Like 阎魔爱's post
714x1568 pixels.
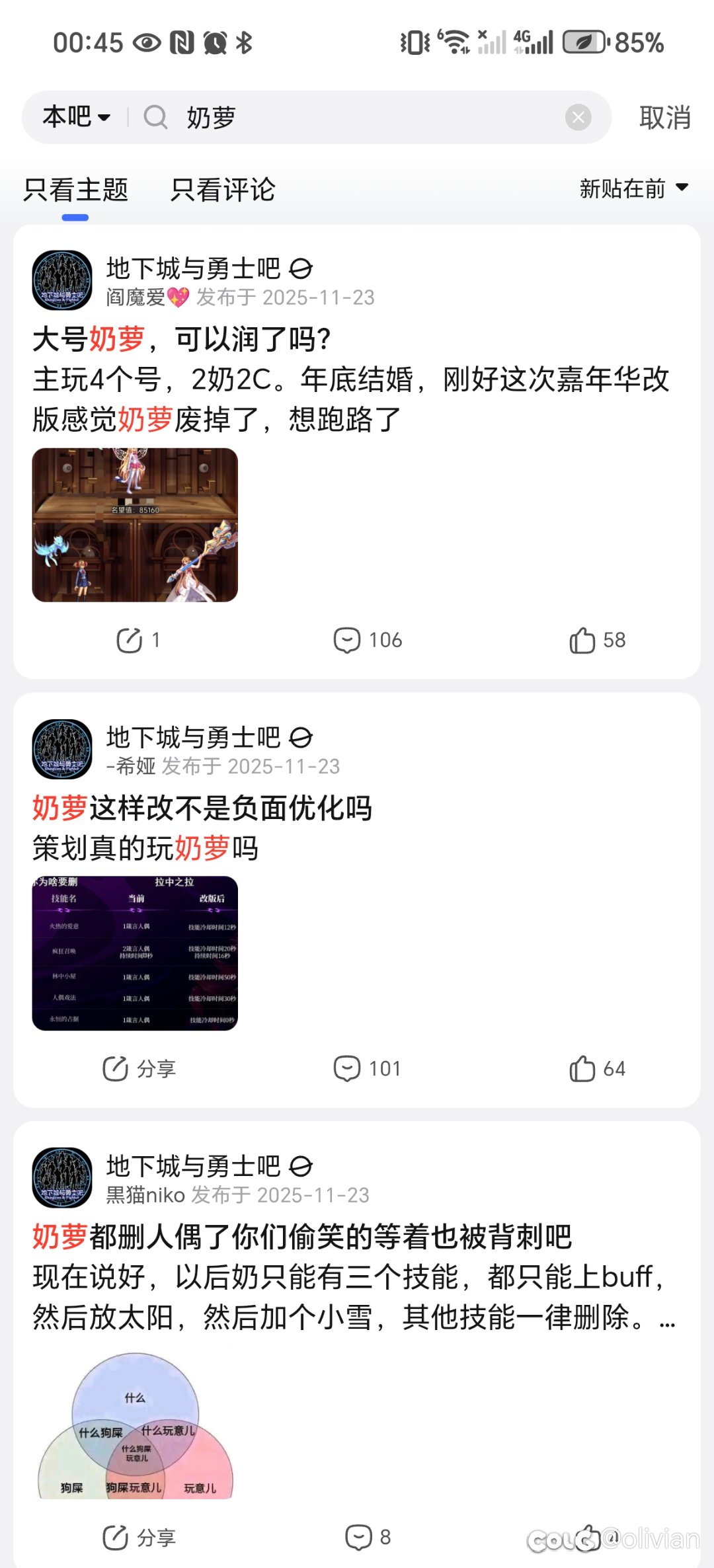tap(597, 640)
